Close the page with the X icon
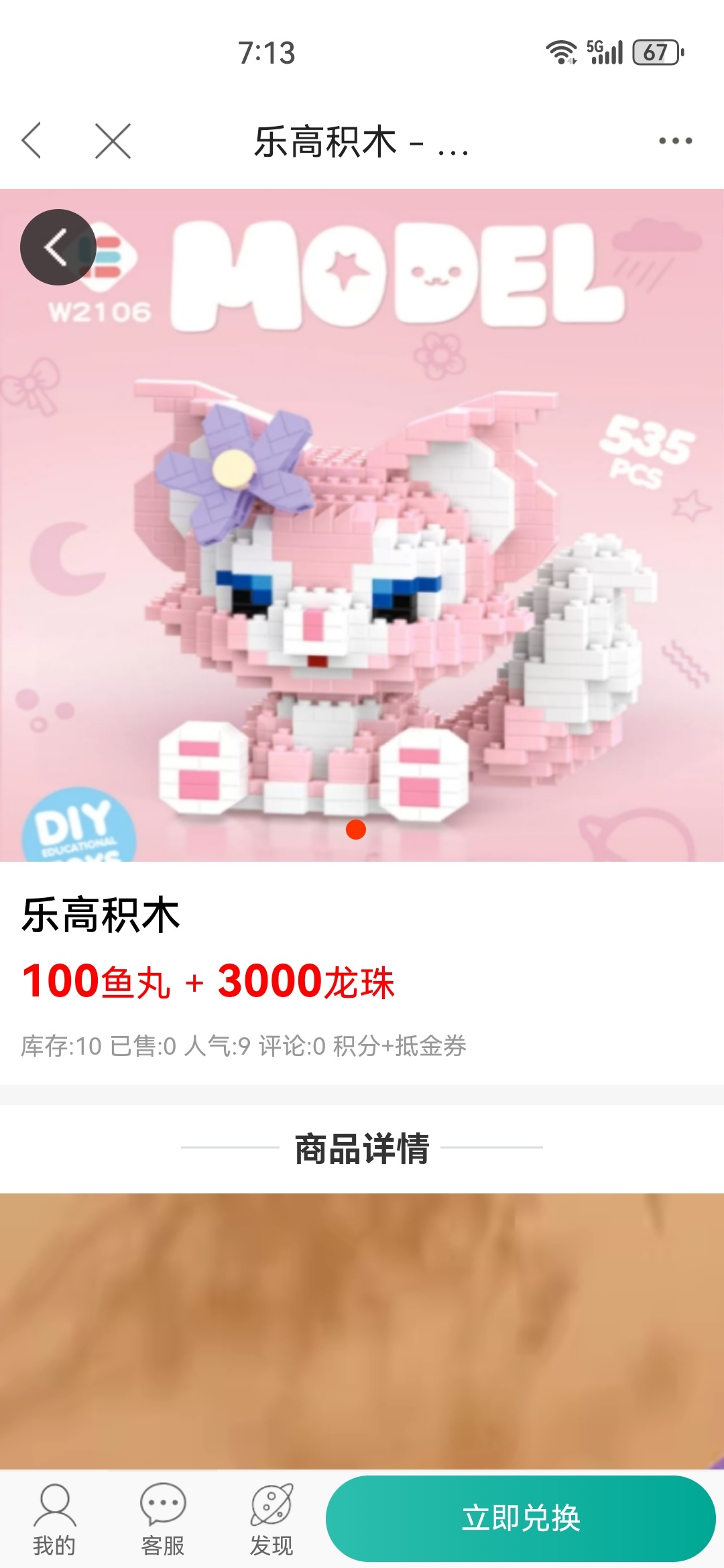Viewport: 724px width, 1568px height. [113, 141]
